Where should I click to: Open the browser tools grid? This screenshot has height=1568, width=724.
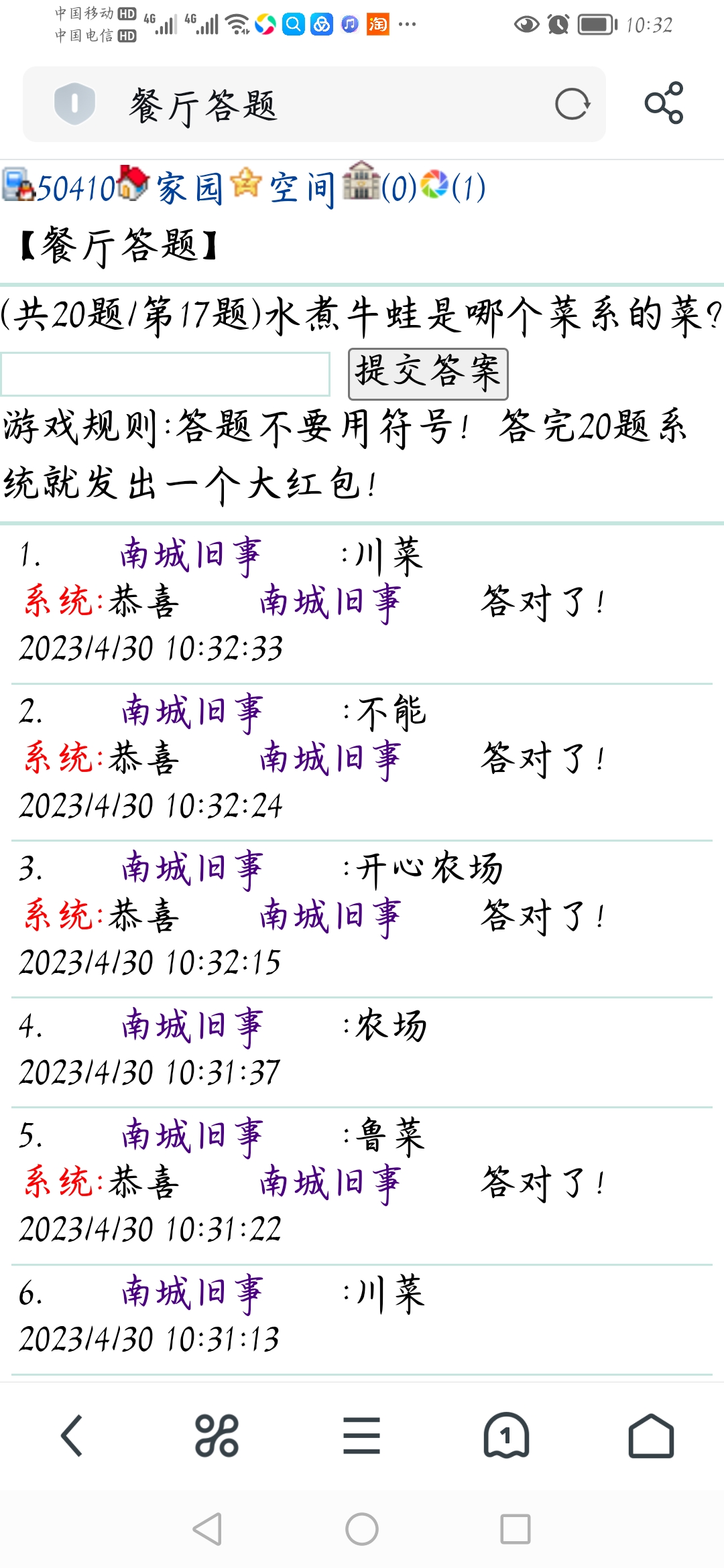coord(217,1435)
